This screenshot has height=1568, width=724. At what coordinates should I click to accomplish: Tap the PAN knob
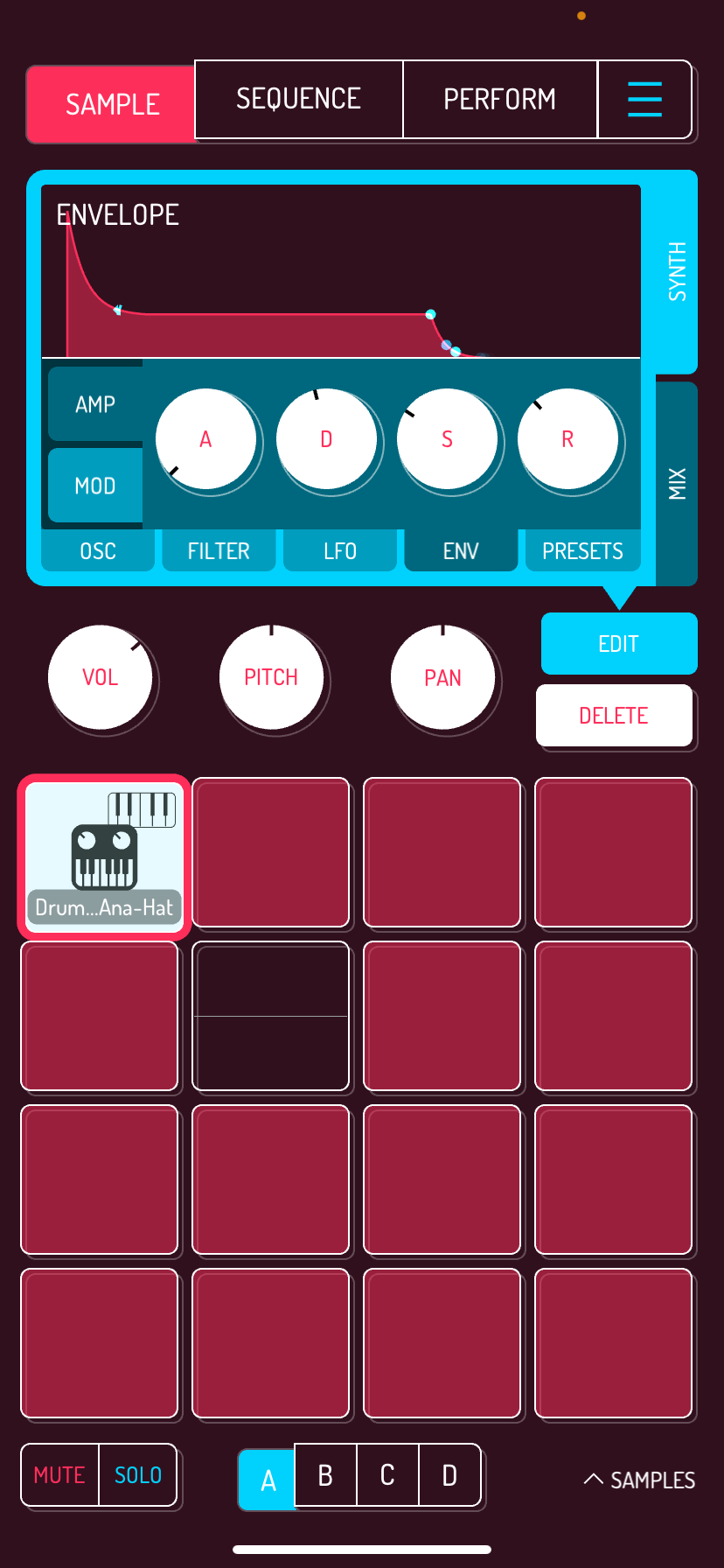[443, 678]
